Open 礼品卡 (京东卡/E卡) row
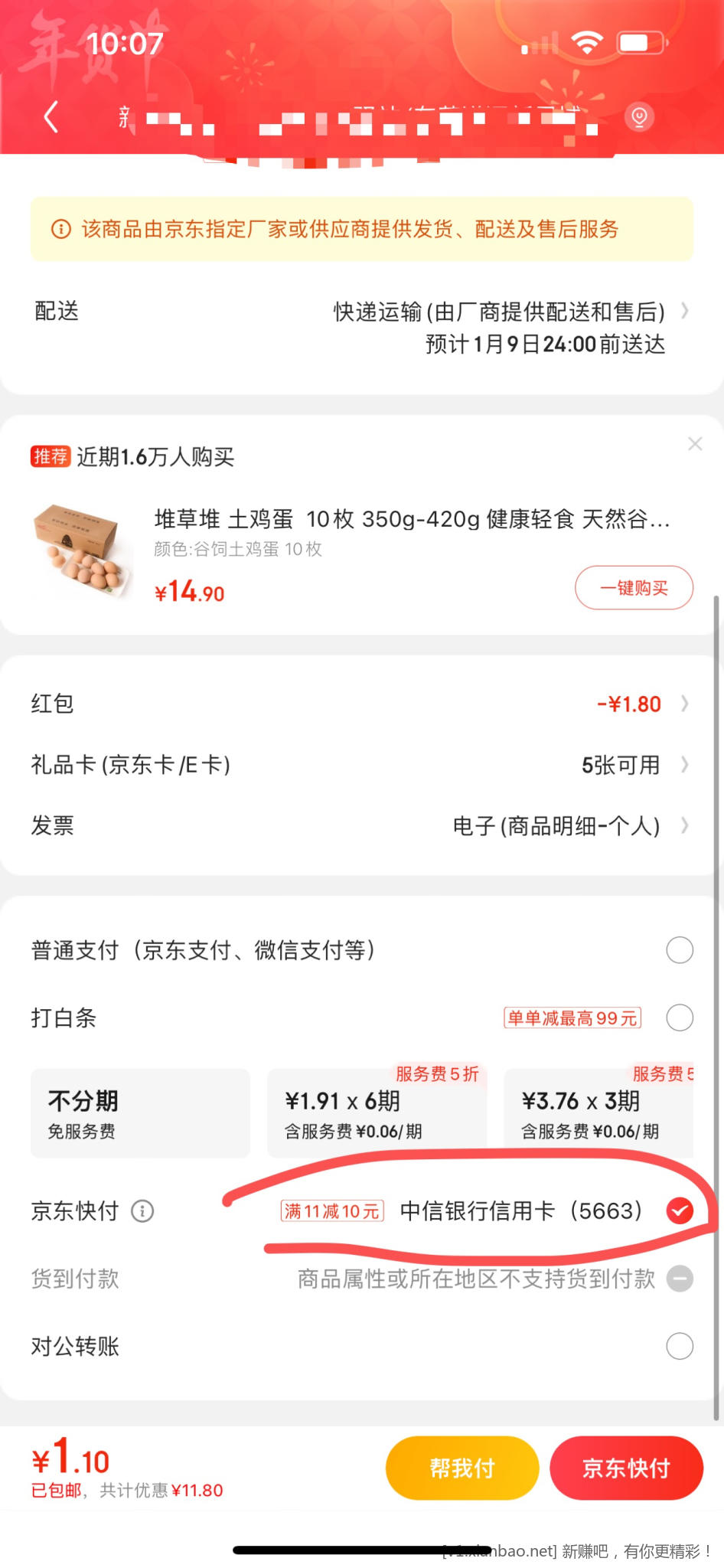Viewport: 724px width, 1568px height. [361, 765]
